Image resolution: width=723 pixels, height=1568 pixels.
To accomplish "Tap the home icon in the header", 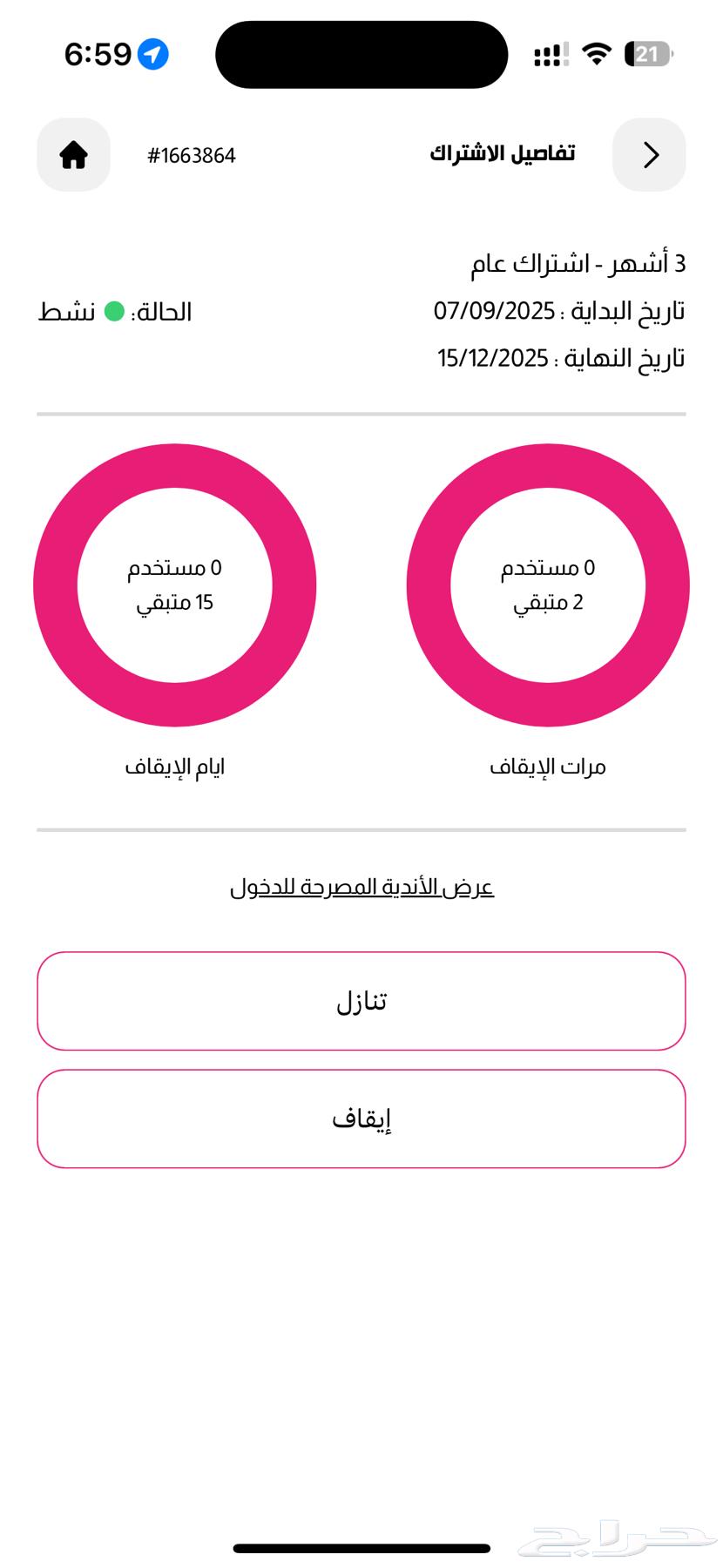I will [73, 154].
